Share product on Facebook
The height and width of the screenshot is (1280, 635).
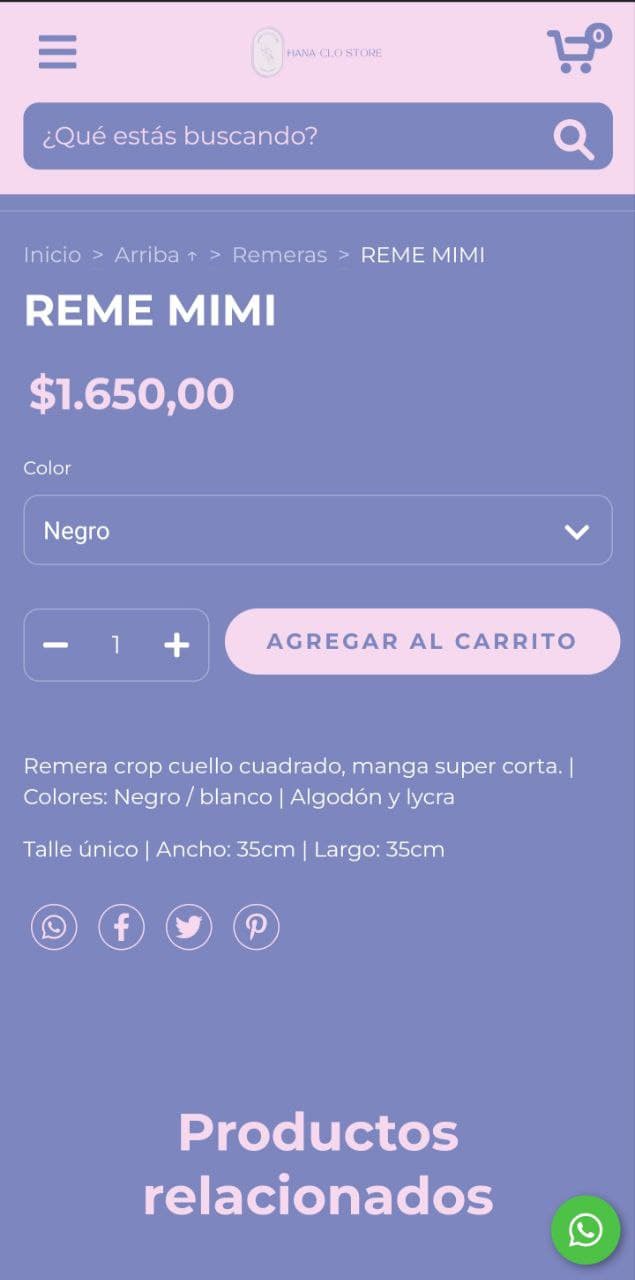coord(121,928)
